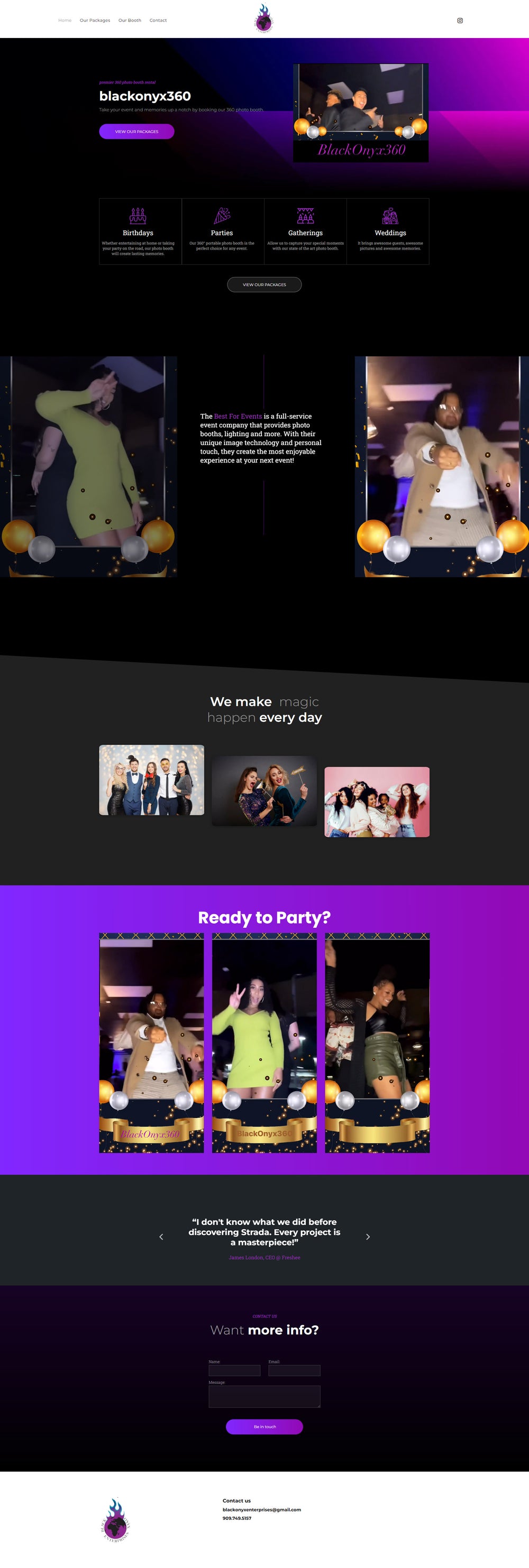Viewport: 529px width, 1568px height.
Task: Focus the Email input field
Action: click(294, 1370)
